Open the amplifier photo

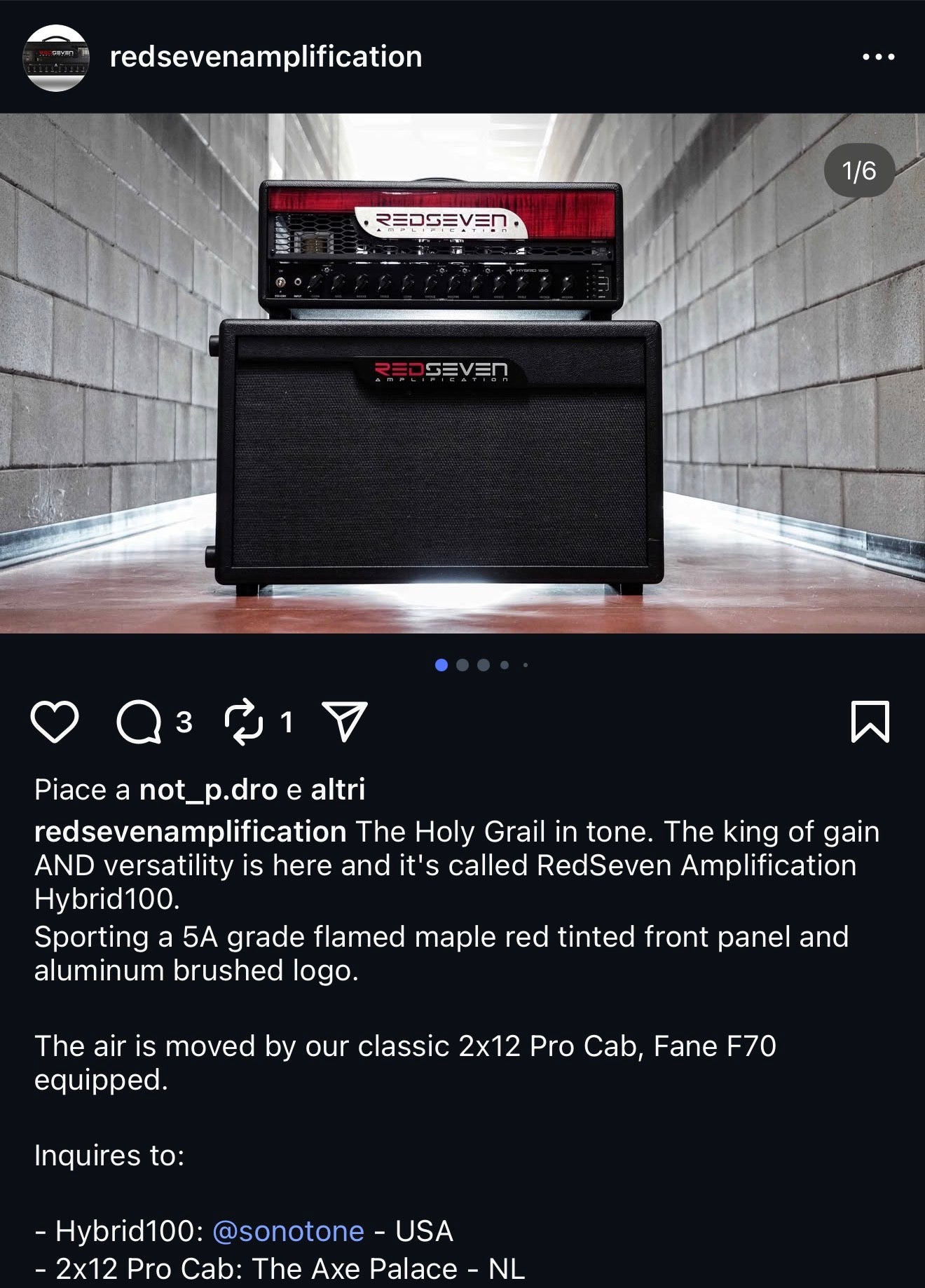click(x=463, y=373)
